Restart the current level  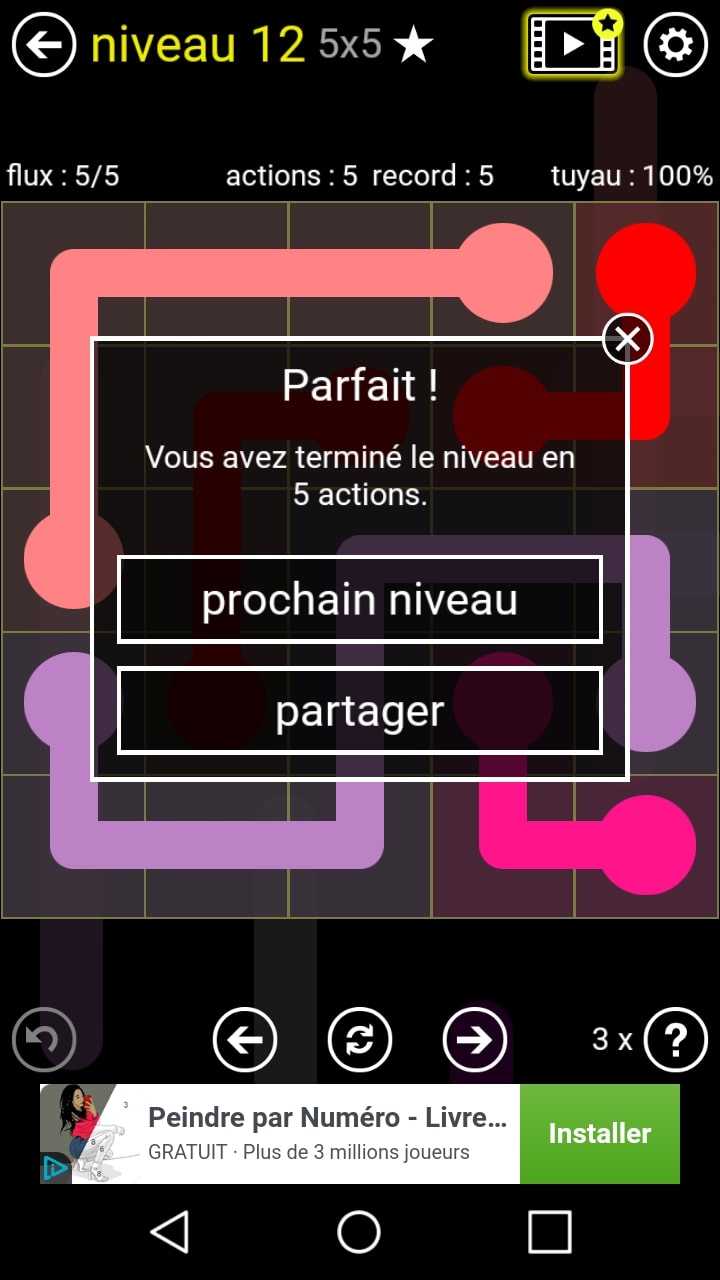(360, 1040)
